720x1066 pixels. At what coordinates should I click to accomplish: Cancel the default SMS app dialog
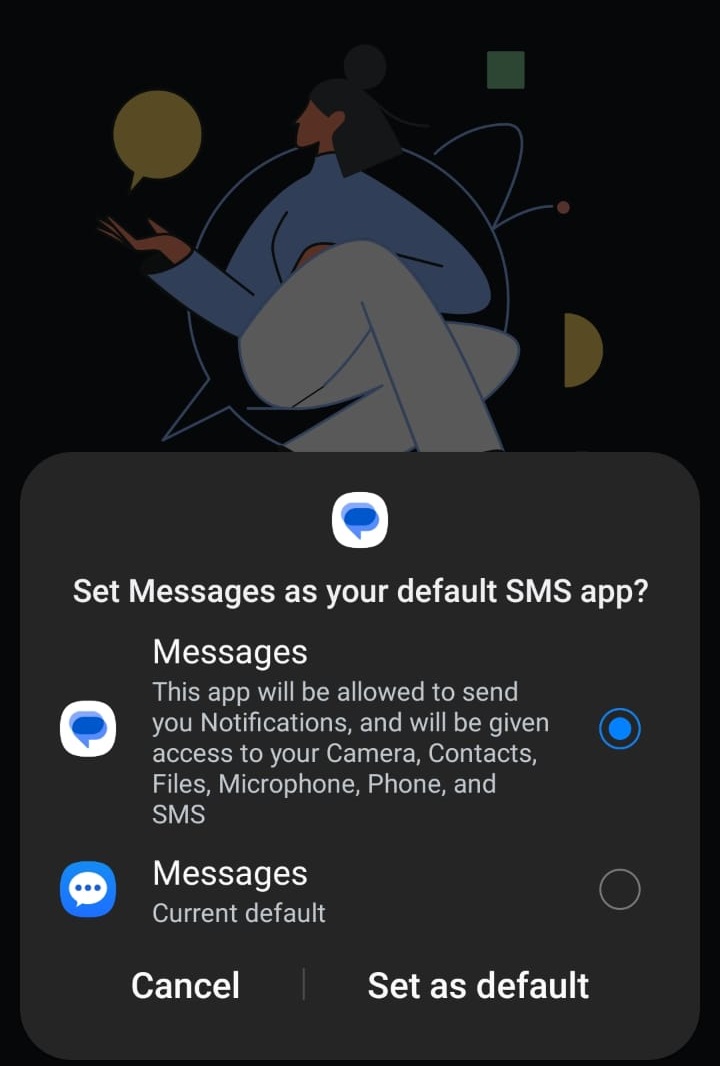tap(185, 985)
